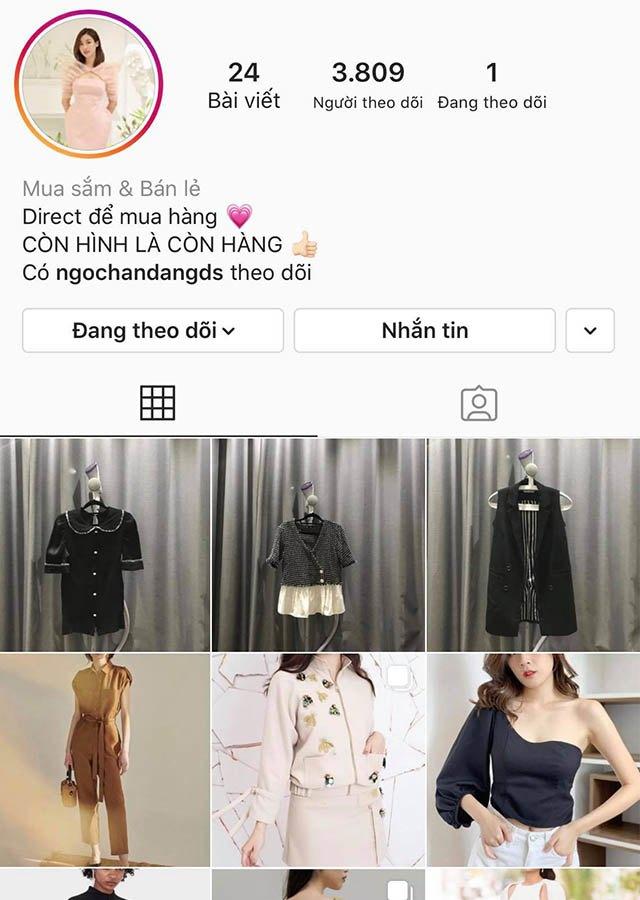
Task: Expand suggested accounts chevron
Action: pos(590,331)
